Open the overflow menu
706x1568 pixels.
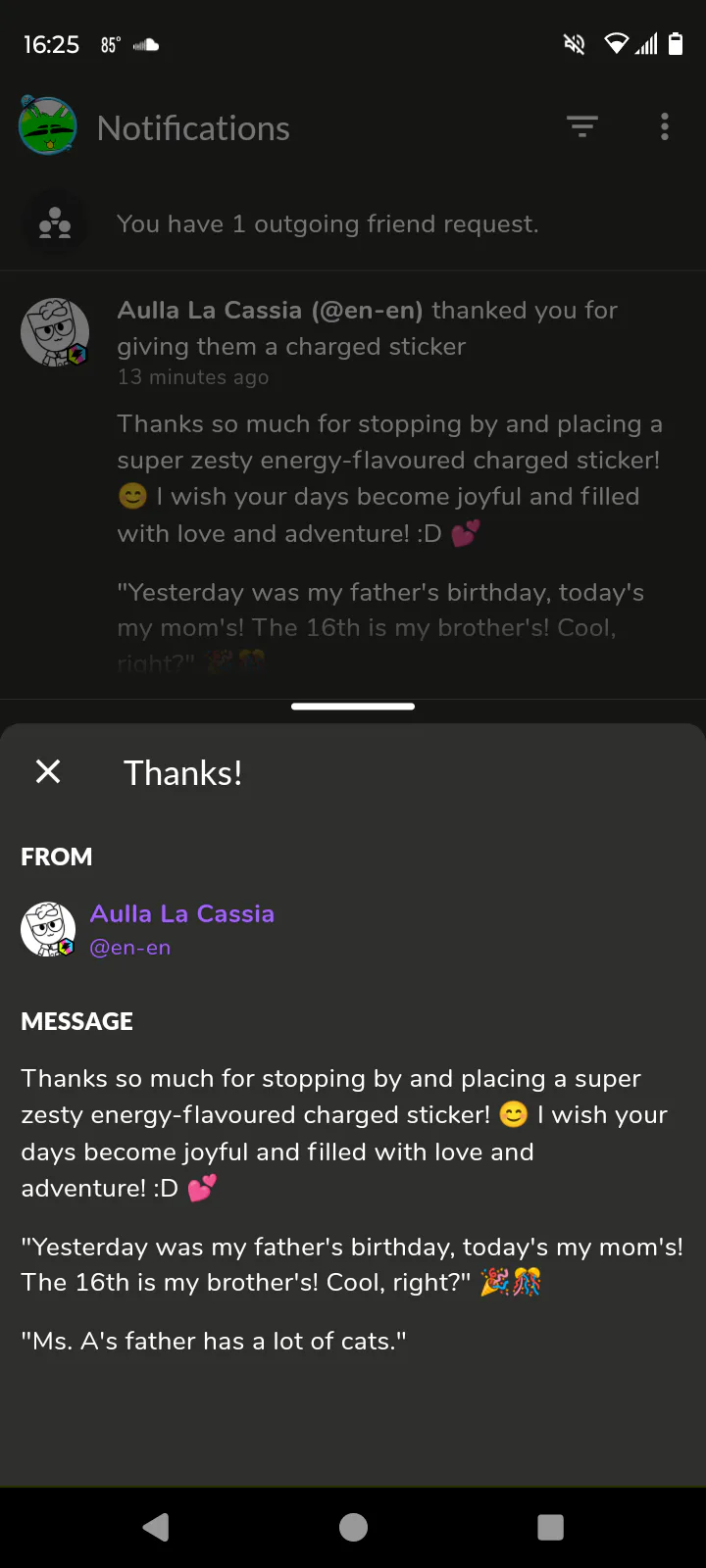pos(665,126)
